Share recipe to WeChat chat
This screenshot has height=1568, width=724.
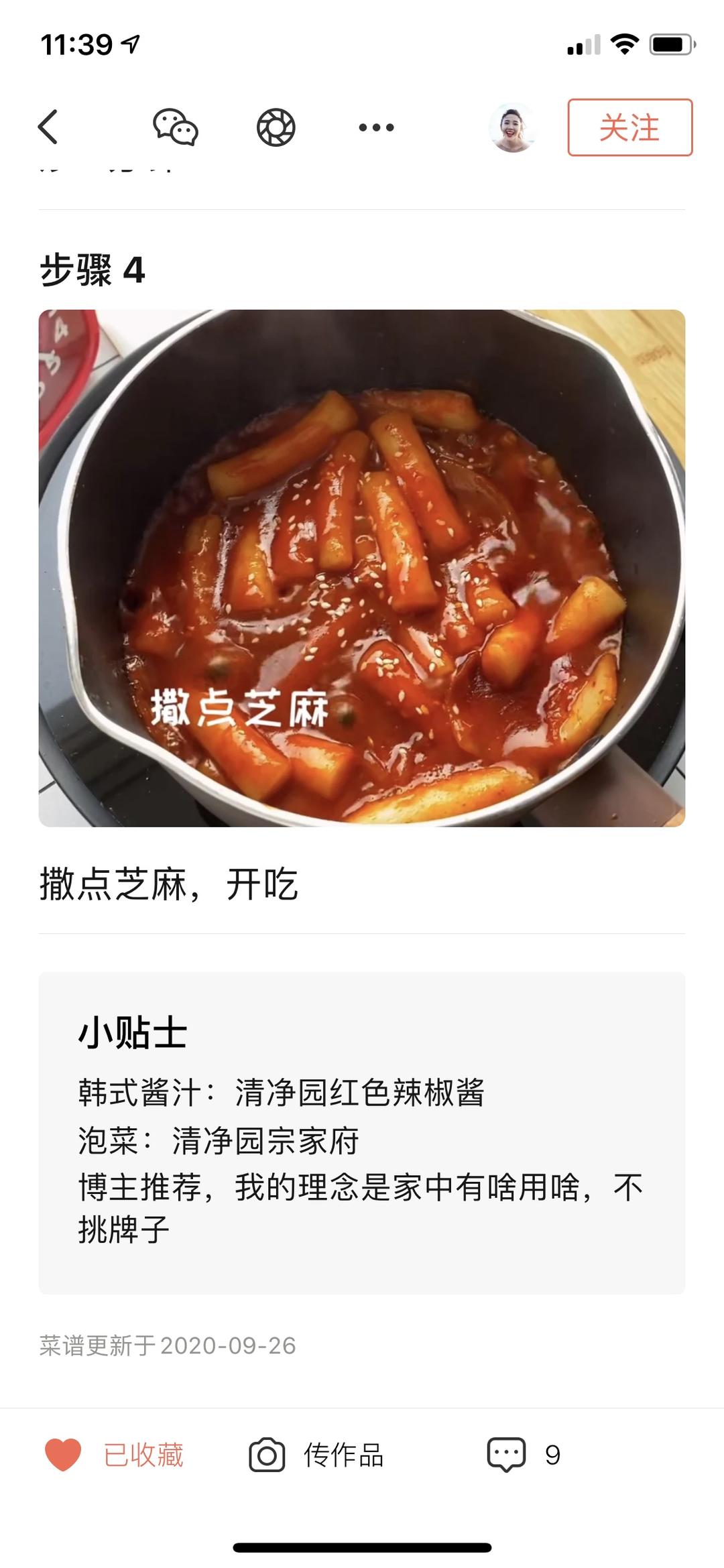coord(175,127)
